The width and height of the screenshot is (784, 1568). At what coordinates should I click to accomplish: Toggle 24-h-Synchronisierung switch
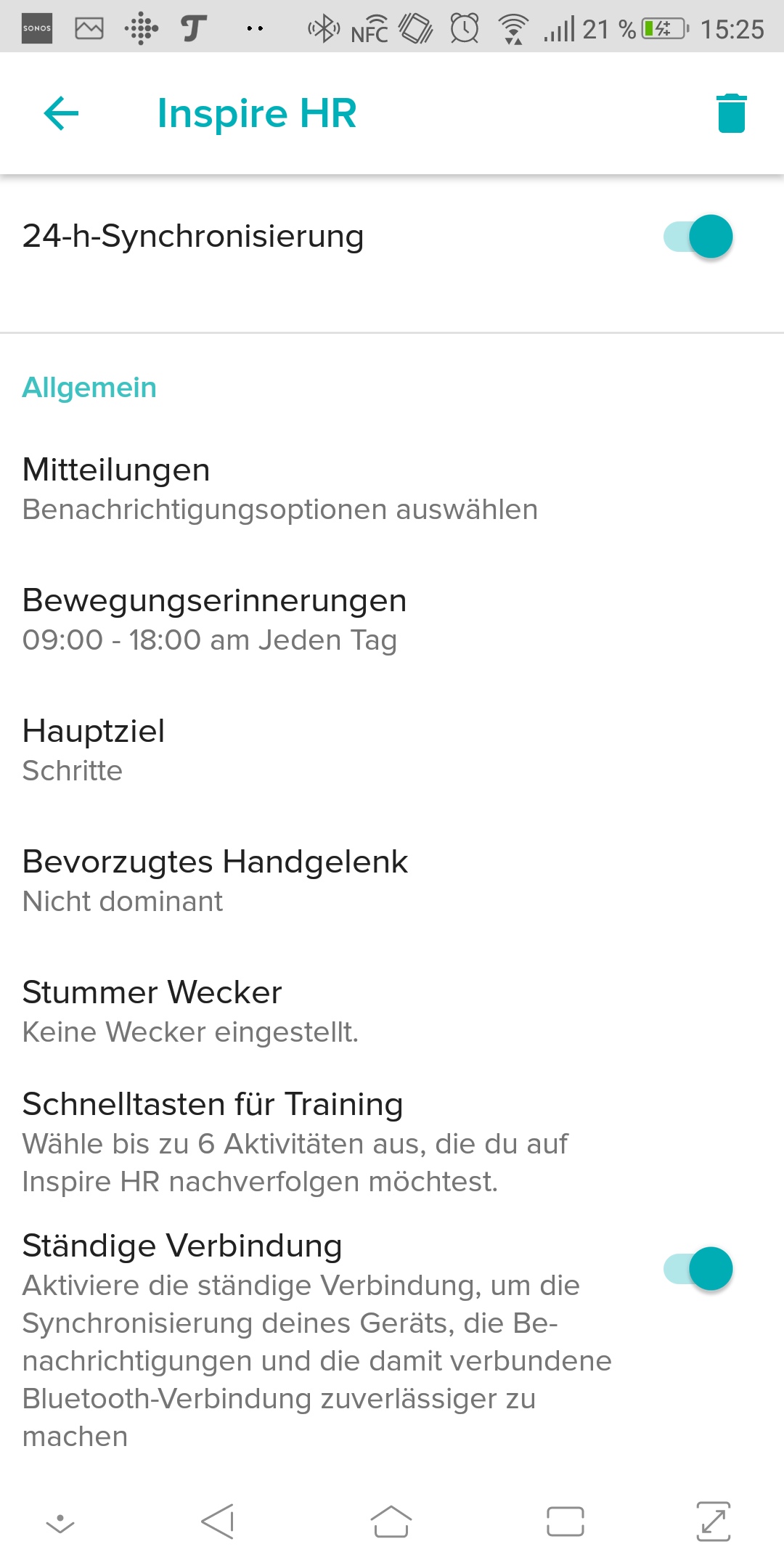coord(698,237)
